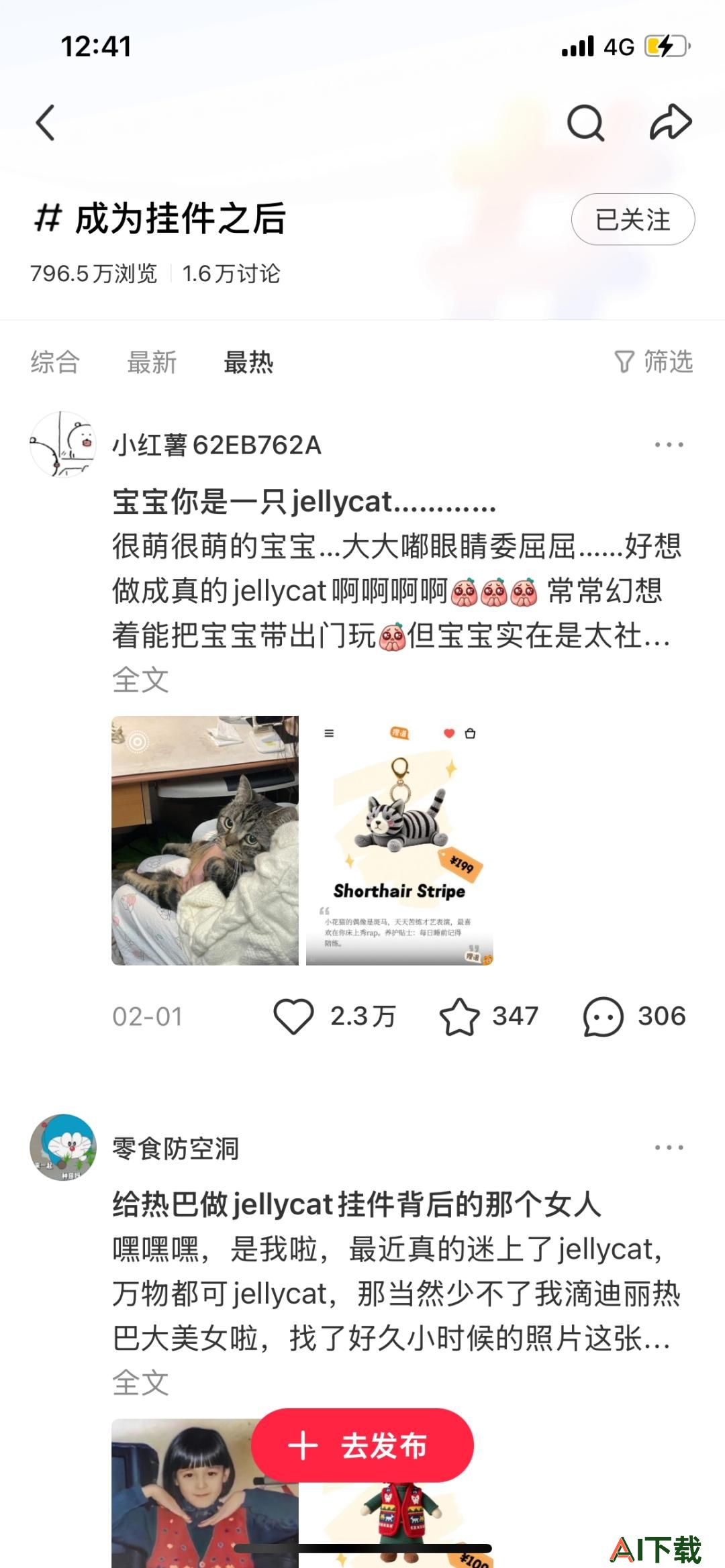Open overflow menu on 零食防空洞's post
The height and width of the screenshot is (1568, 725).
(669, 1148)
